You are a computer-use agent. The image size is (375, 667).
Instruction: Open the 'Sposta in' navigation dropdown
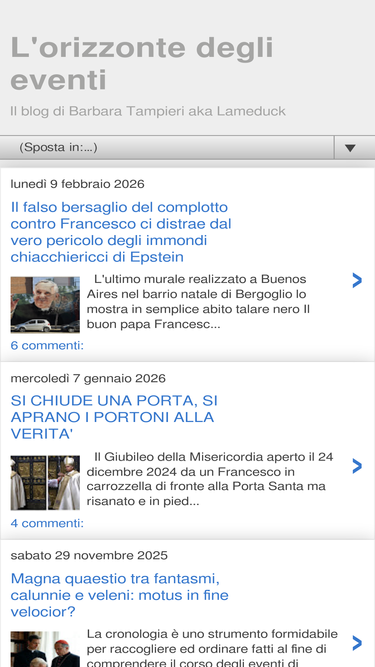(188, 148)
